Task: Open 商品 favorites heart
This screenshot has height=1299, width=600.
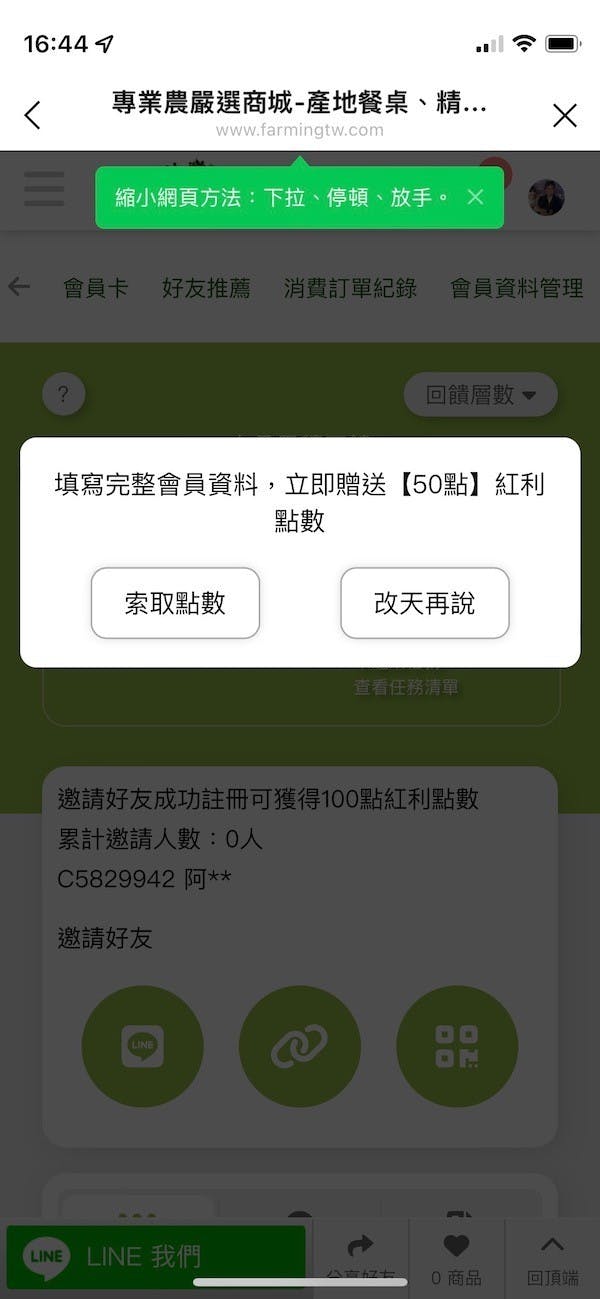Action: (x=456, y=1258)
